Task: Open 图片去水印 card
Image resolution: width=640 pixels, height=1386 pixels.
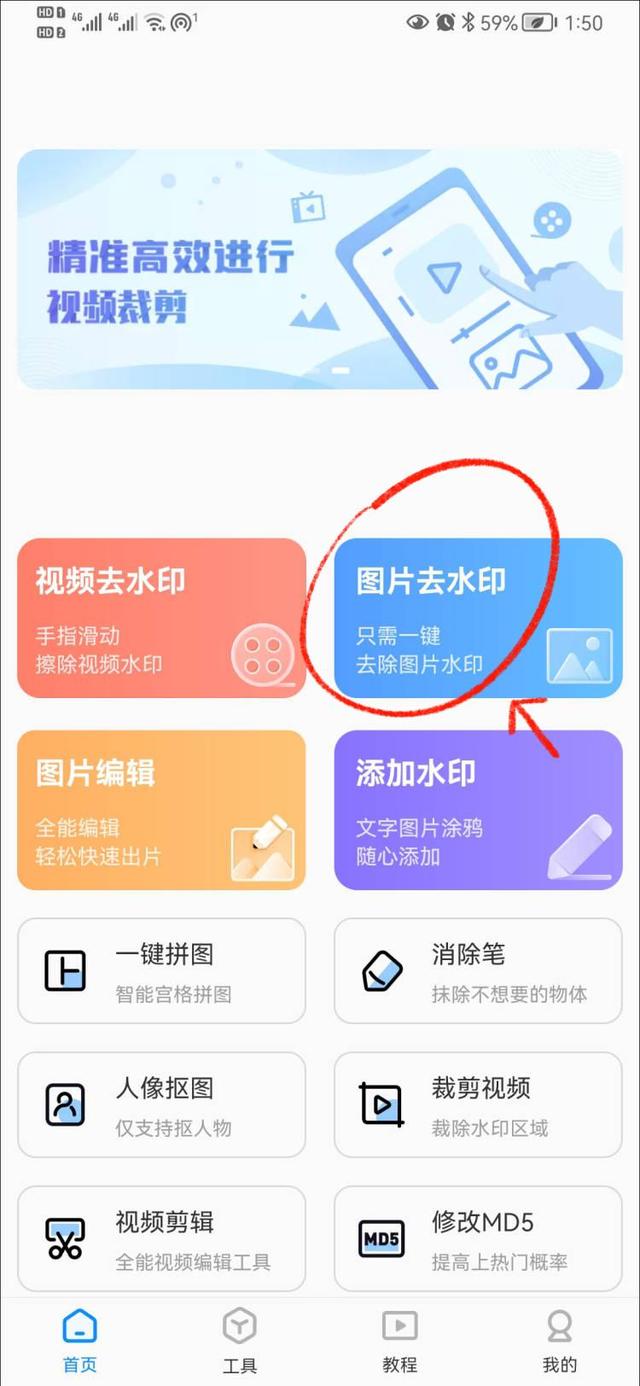Action: 477,617
